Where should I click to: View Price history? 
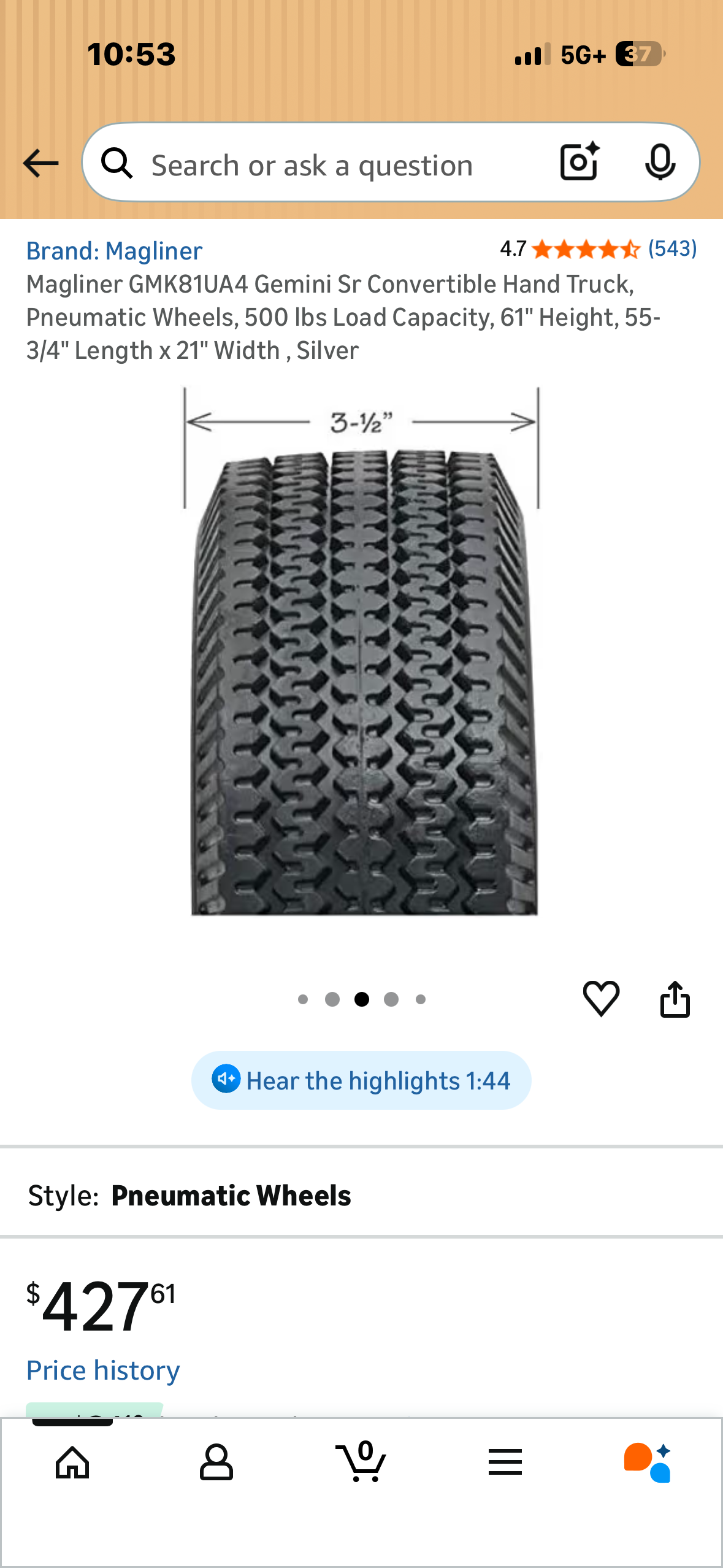coord(103,1370)
